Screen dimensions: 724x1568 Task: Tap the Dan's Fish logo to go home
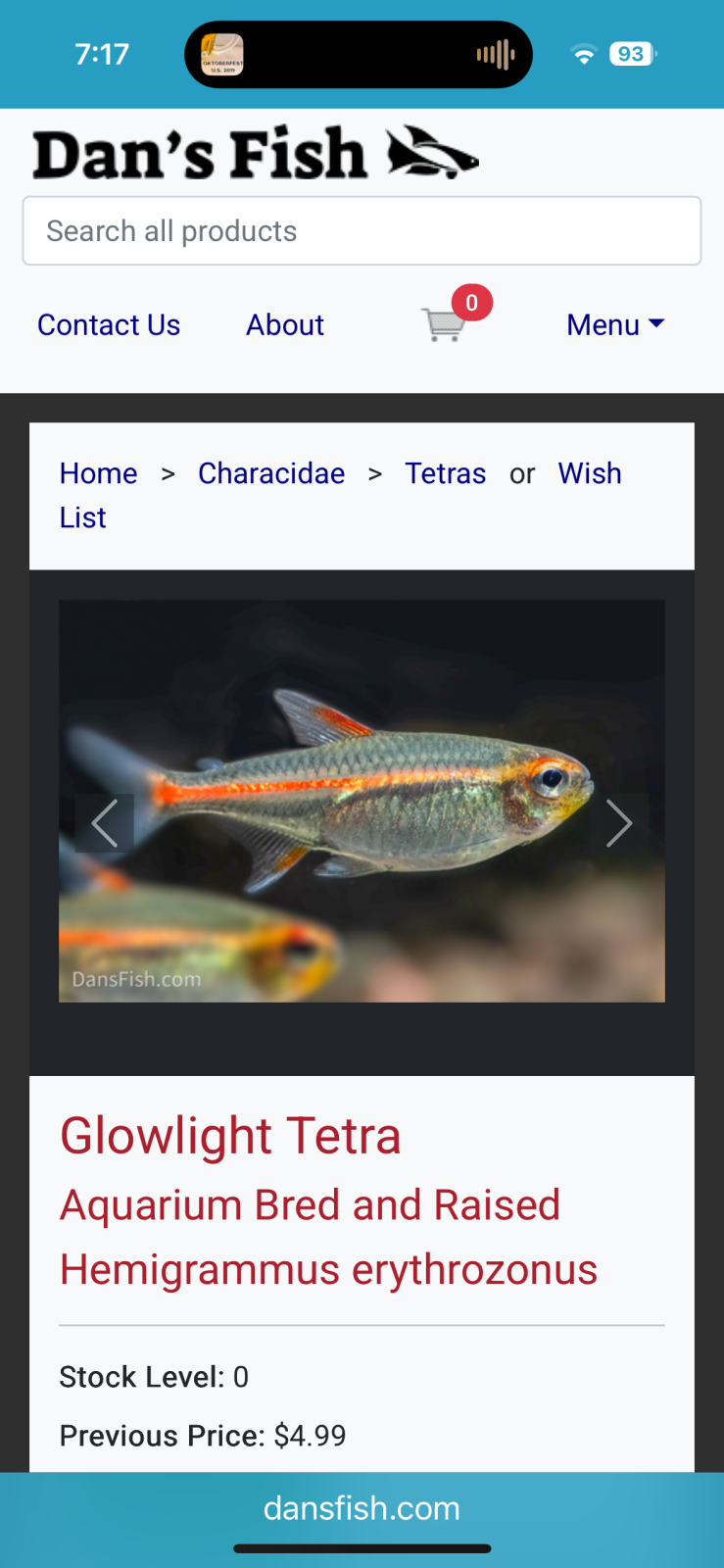[x=255, y=154]
